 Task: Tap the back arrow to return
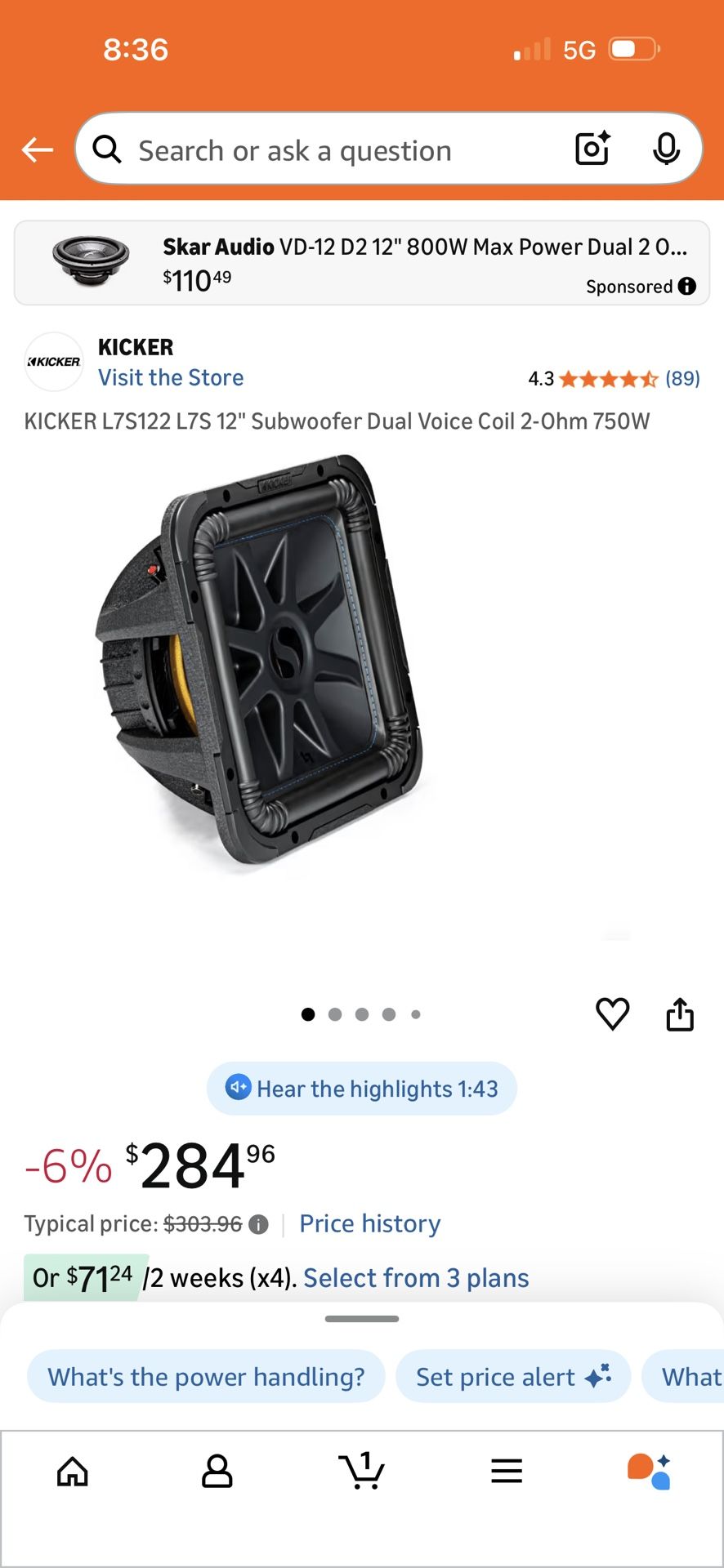(x=36, y=149)
